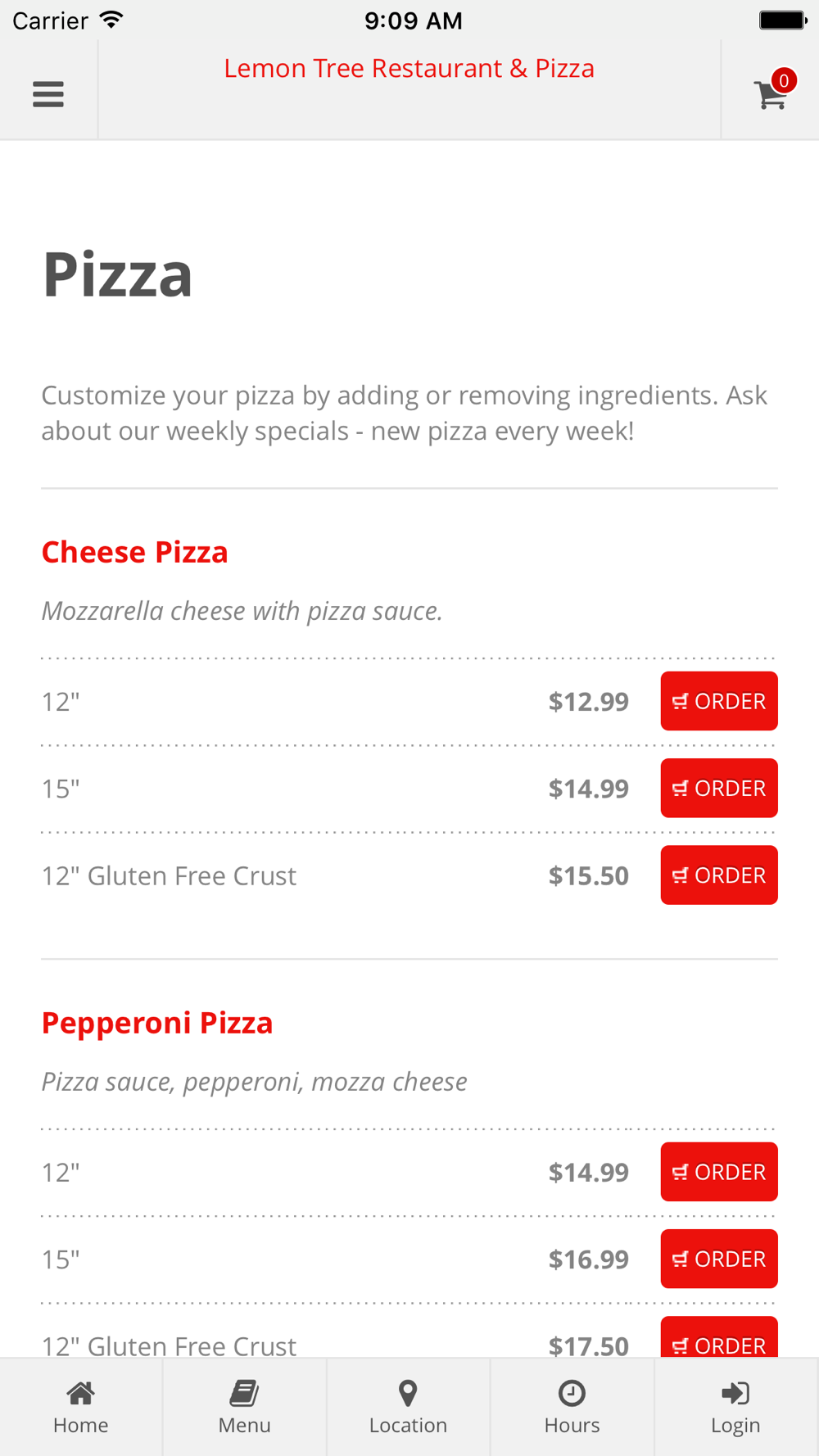Order Cheese Pizza with Gluten Free Crust
This screenshot has height=1456, width=819.
[x=719, y=875]
